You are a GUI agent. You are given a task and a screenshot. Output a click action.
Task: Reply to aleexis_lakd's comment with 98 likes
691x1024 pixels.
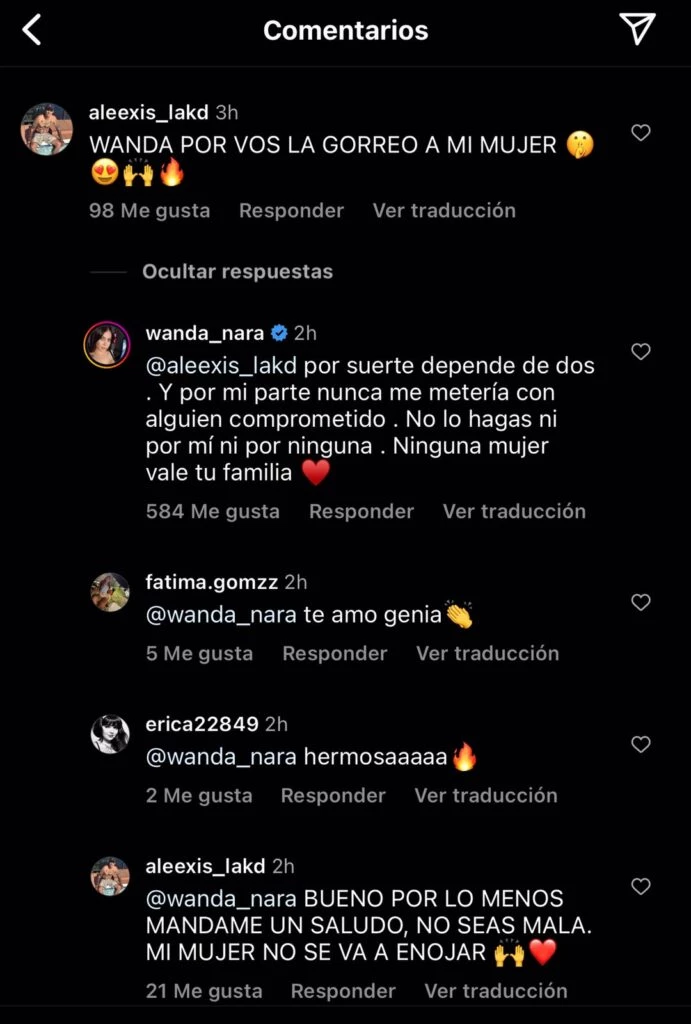[x=291, y=211]
